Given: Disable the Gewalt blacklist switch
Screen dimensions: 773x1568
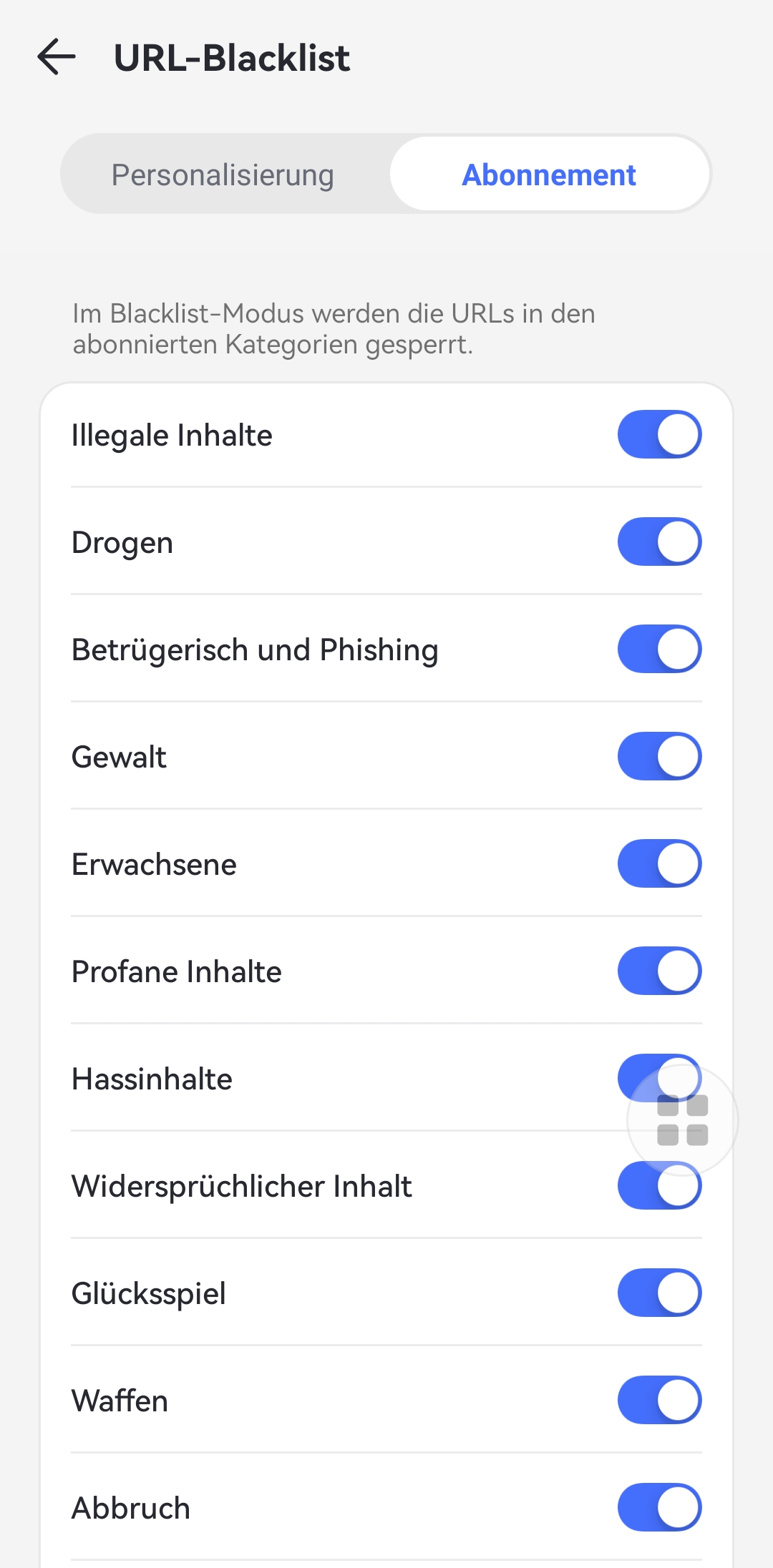Looking at the screenshot, I should coord(658,756).
